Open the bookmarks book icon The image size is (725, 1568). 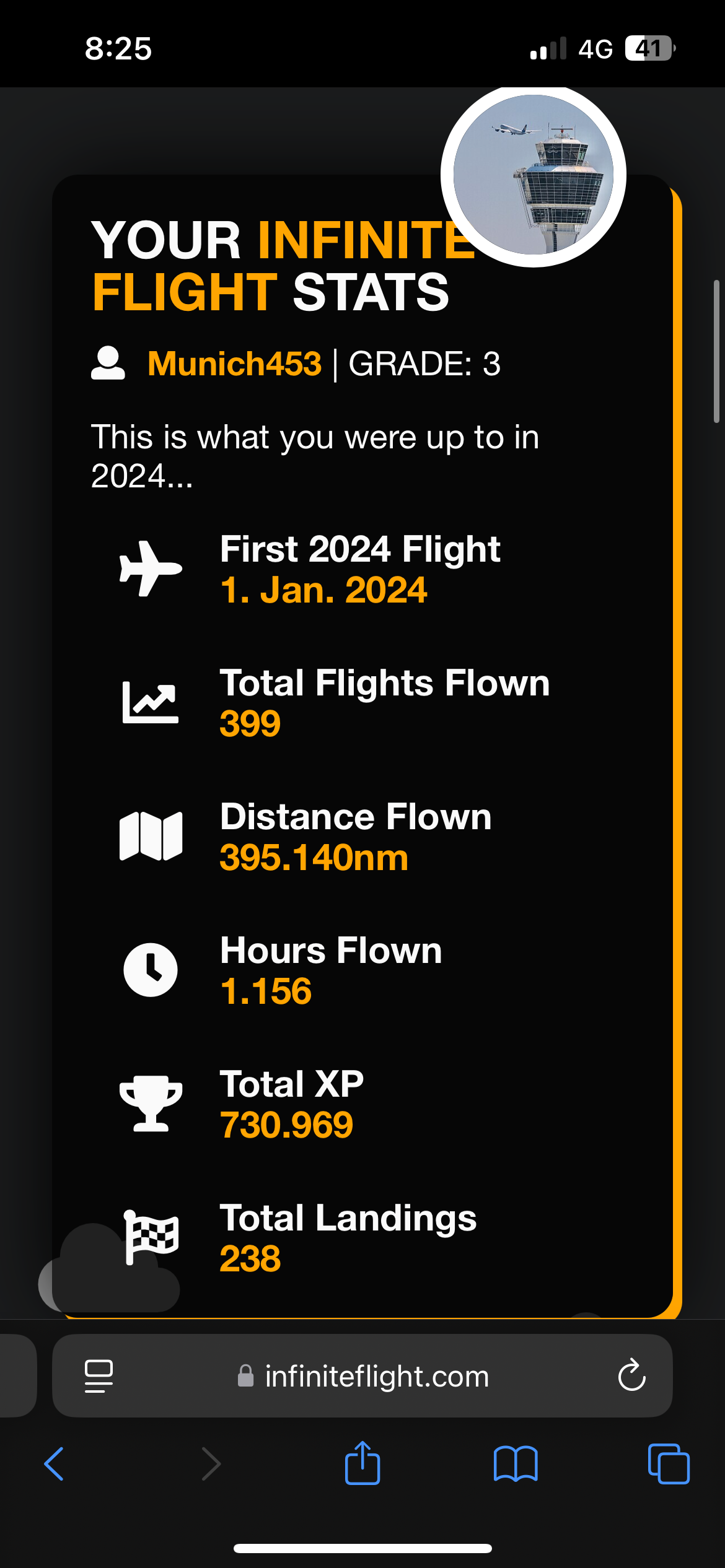pyautogui.click(x=516, y=1464)
